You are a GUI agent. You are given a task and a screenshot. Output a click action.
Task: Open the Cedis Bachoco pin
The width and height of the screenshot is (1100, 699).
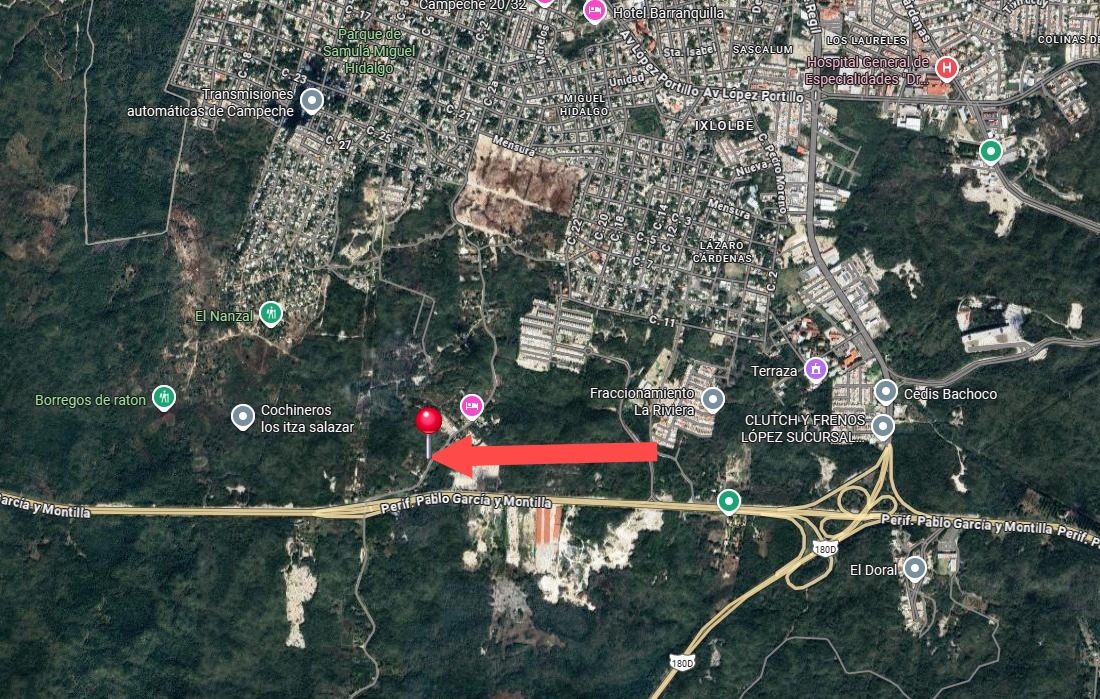pos(886,392)
